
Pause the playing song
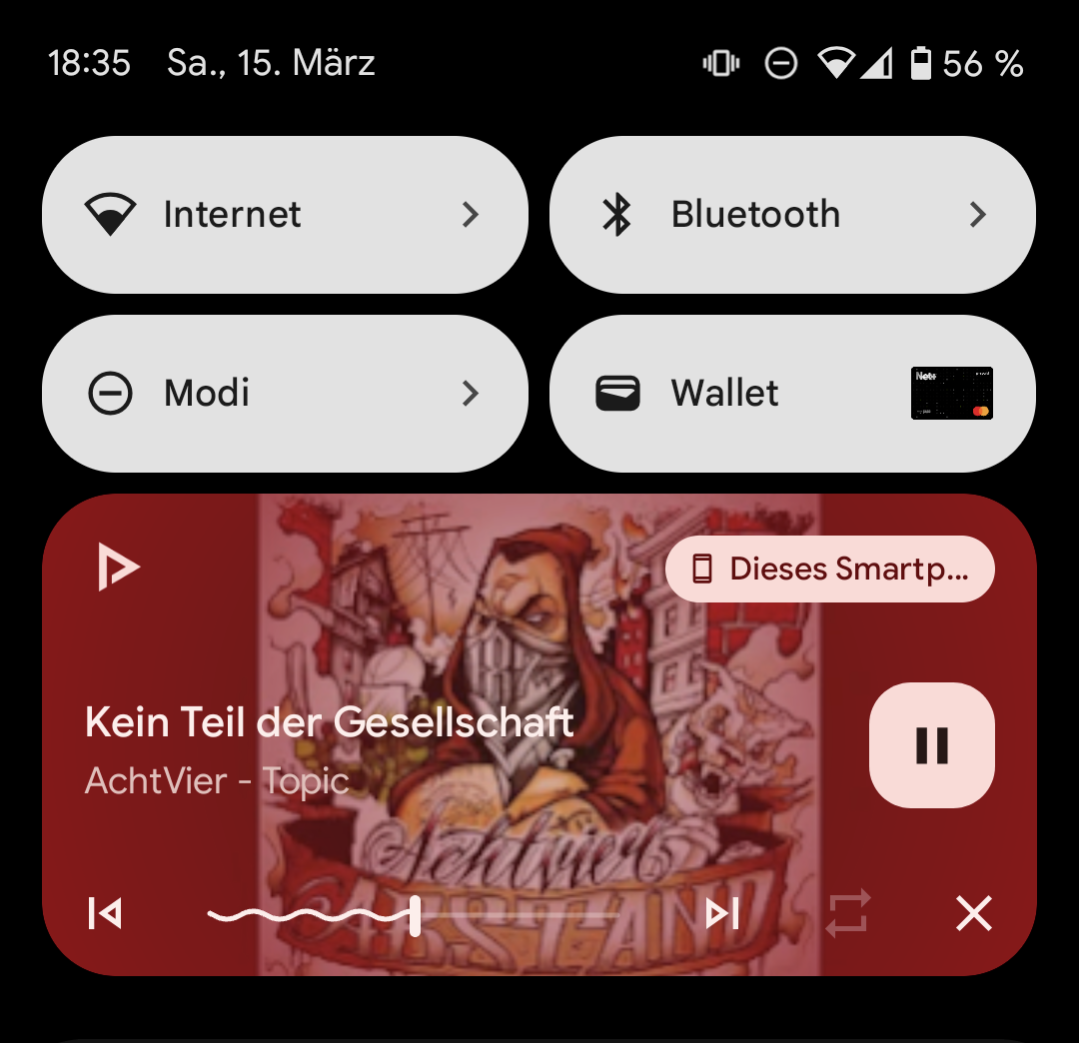(x=932, y=745)
